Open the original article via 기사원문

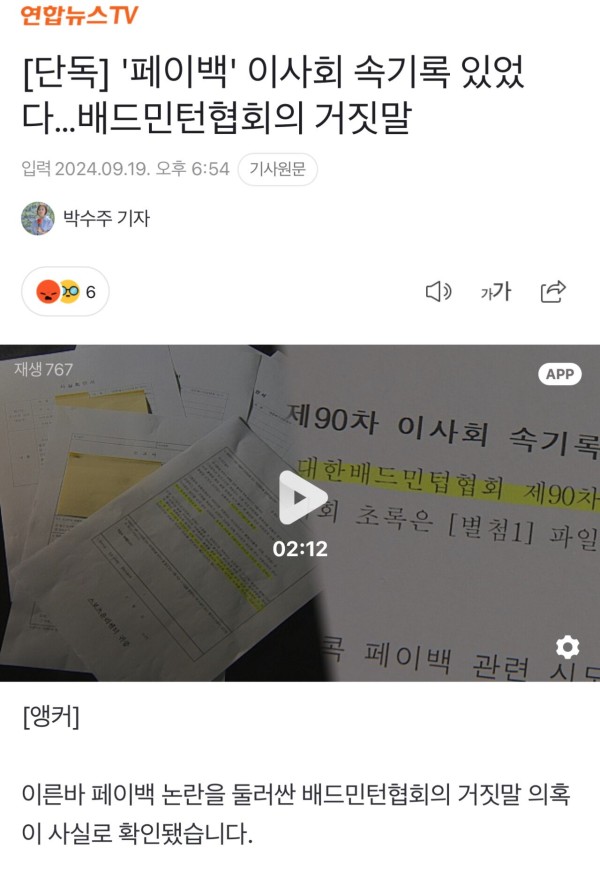277,169
